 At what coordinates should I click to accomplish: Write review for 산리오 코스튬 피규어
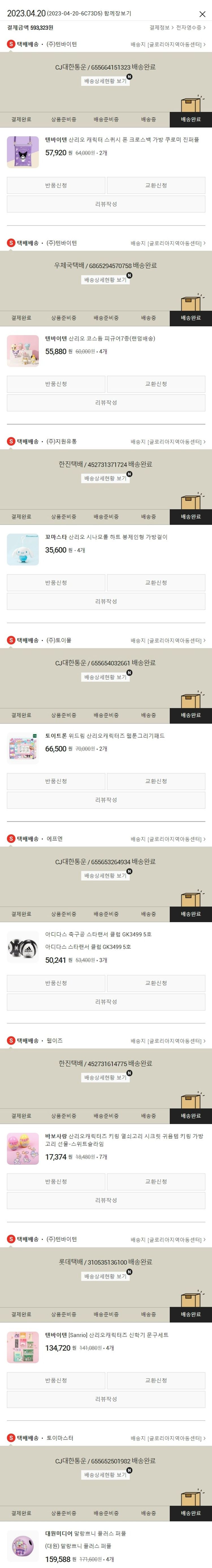106,402
